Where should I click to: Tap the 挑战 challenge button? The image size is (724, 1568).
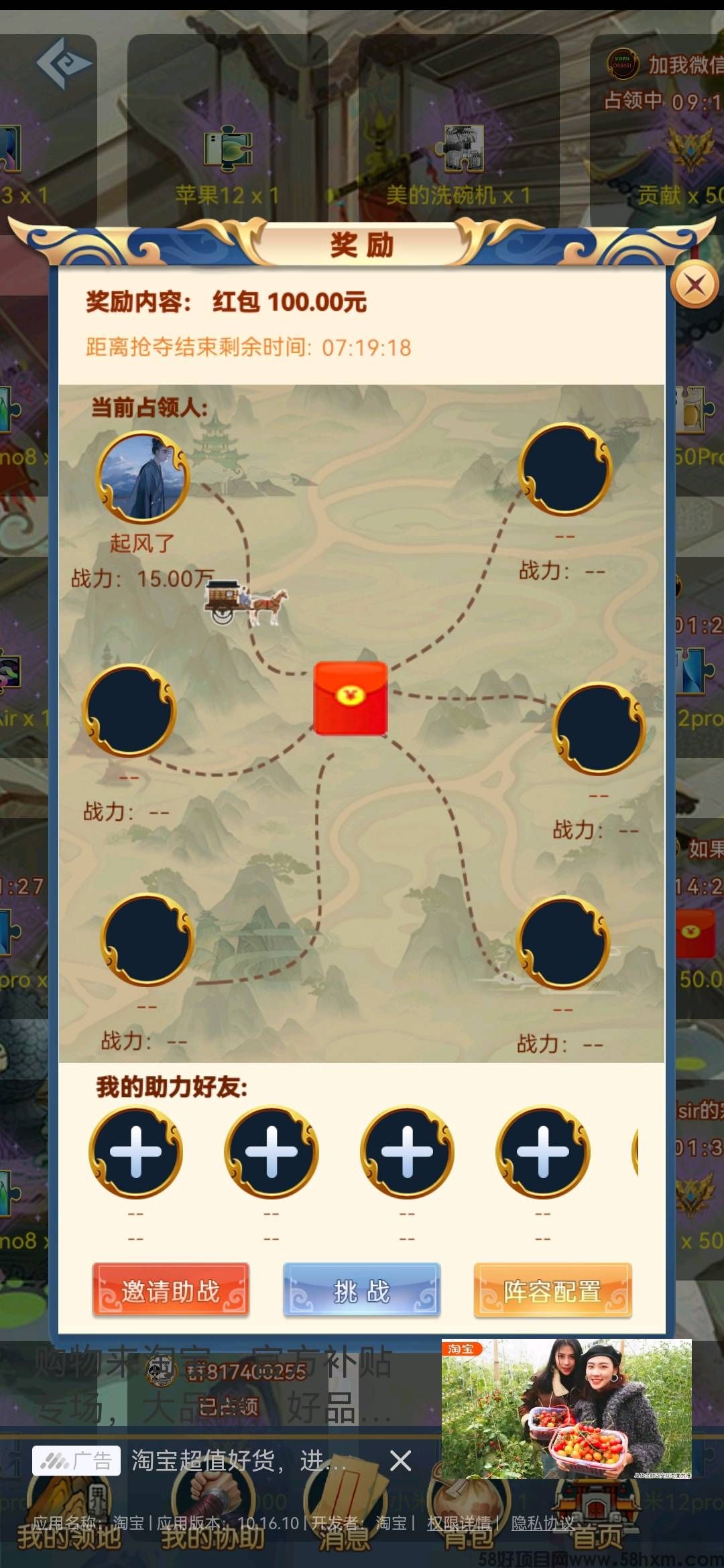[x=361, y=1291]
